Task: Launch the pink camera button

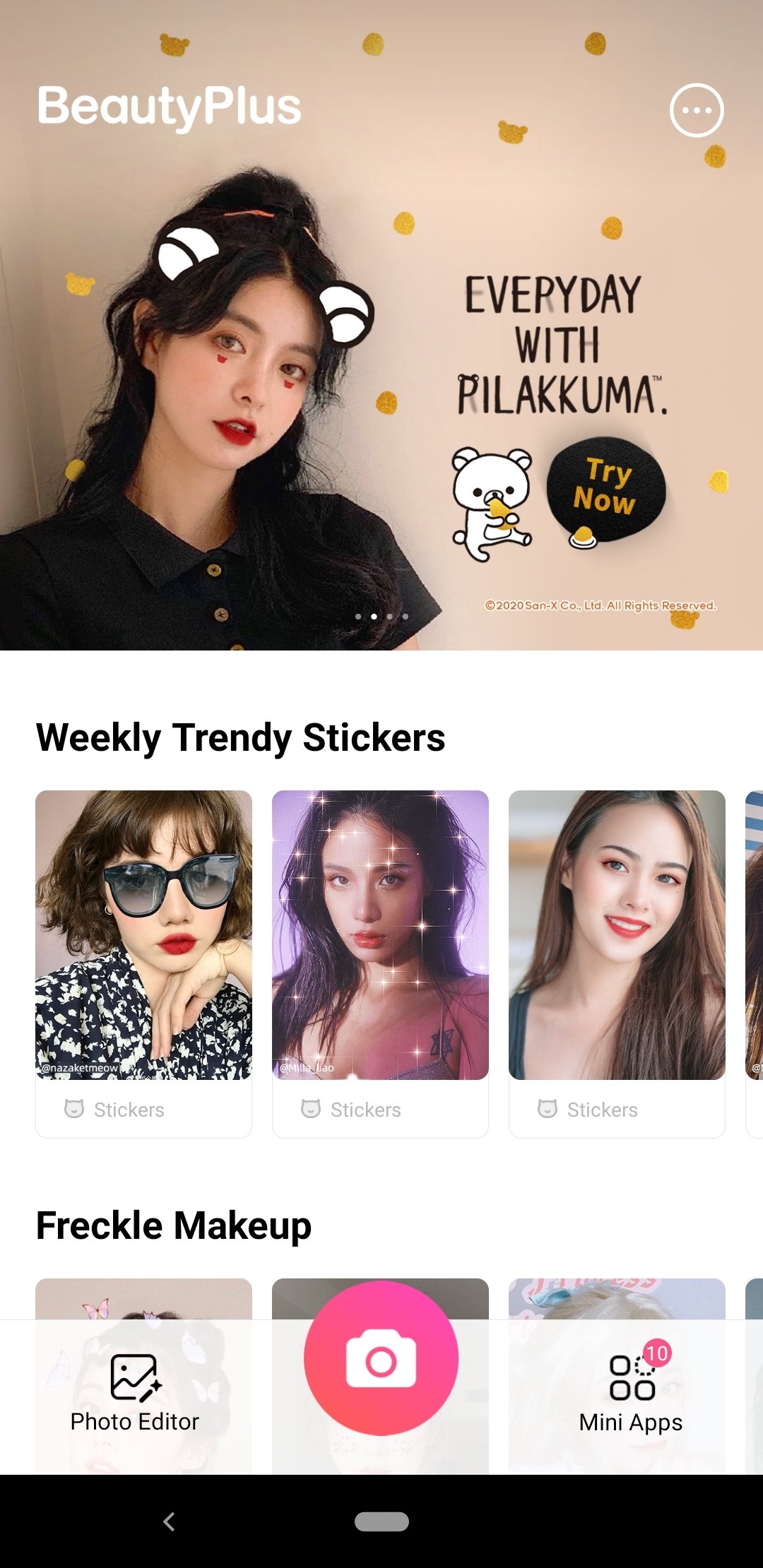Action: coord(381,1358)
